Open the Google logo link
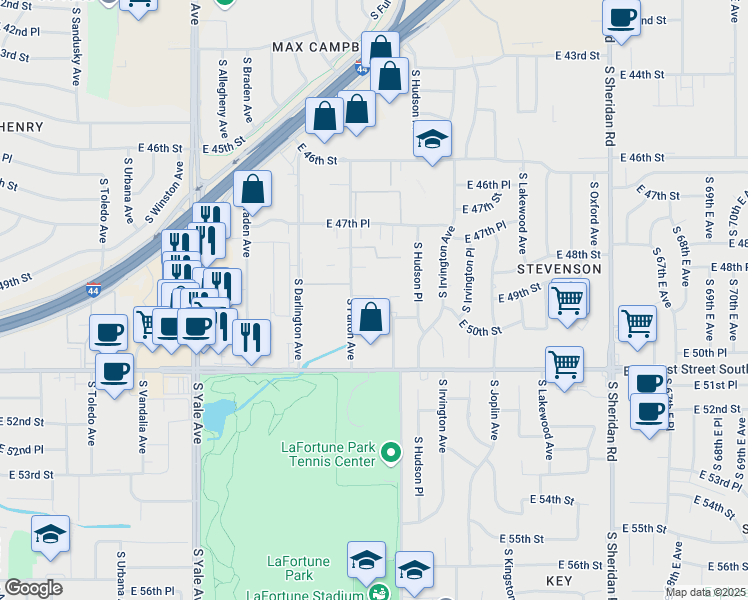The image size is (748, 600). 34,588
